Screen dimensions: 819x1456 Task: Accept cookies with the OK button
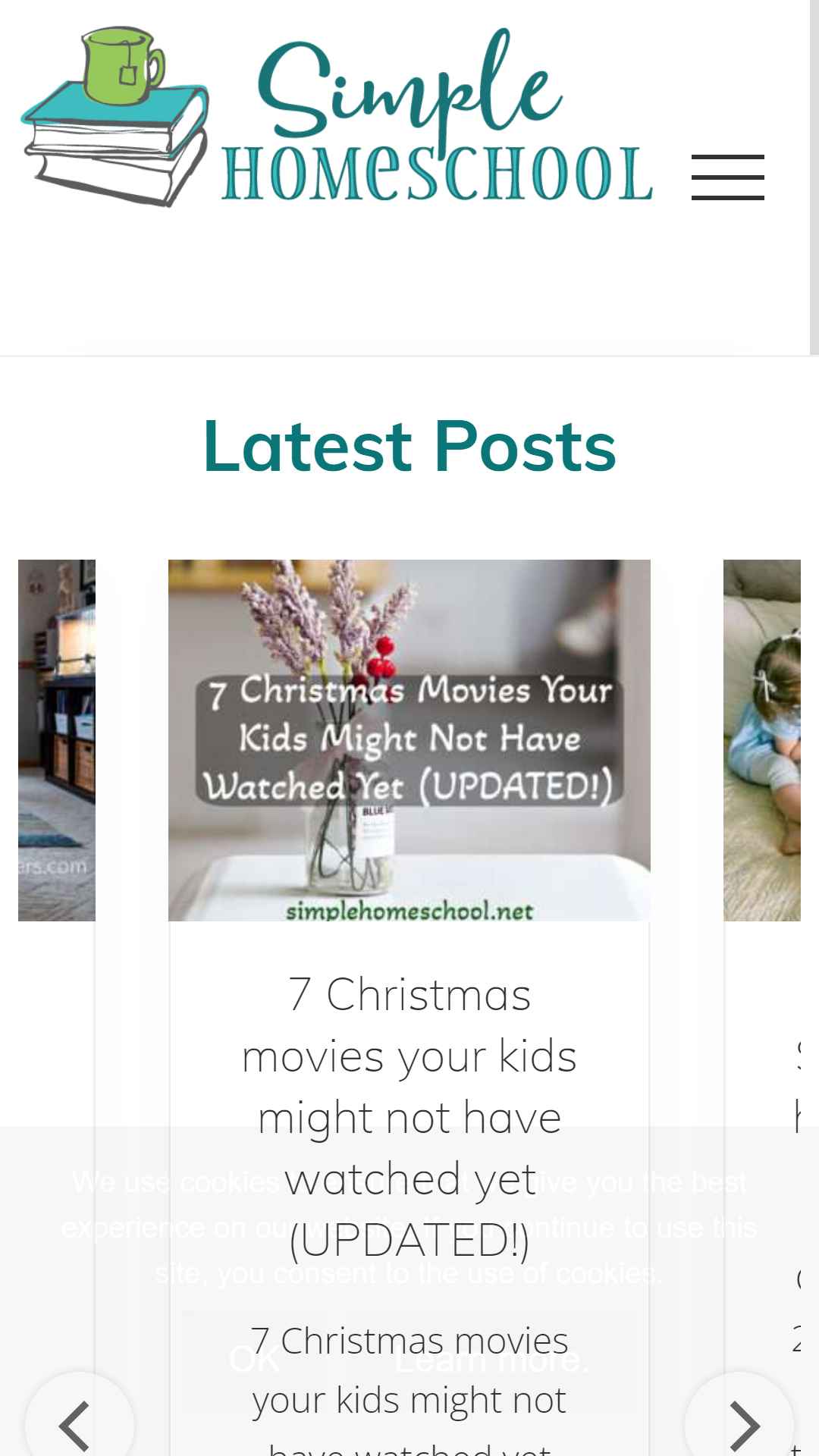click(x=255, y=1360)
